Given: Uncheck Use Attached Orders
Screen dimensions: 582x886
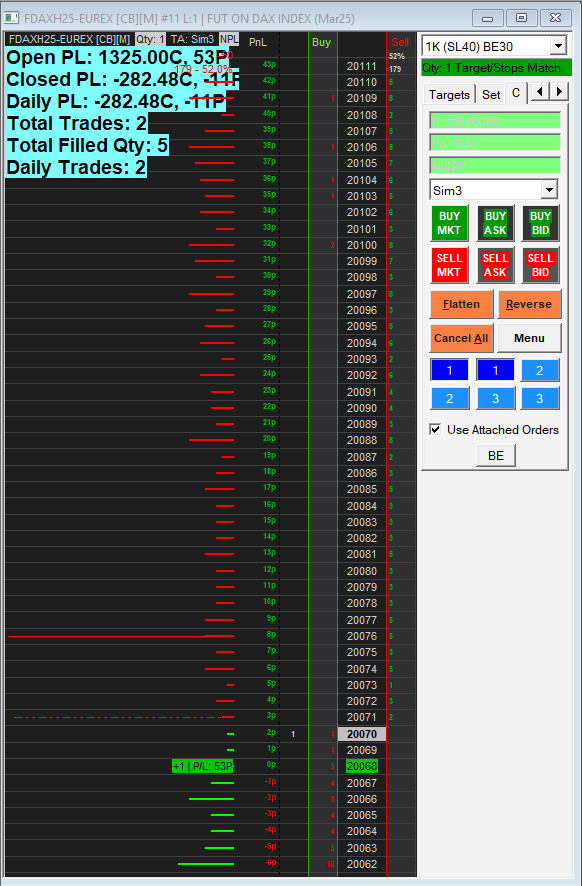Looking at the screenshot, I should (x=436, y=429).
